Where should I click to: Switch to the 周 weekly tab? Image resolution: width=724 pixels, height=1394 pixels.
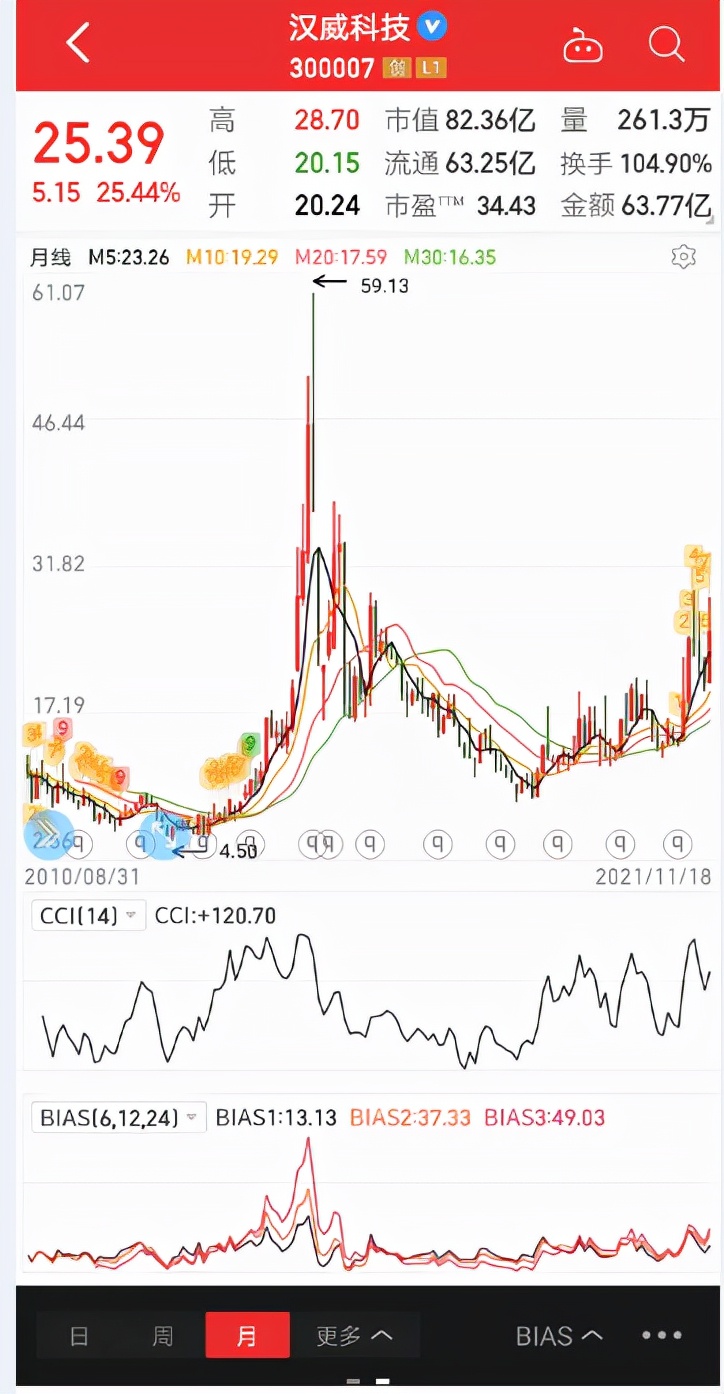click(x=163, y=1334)
